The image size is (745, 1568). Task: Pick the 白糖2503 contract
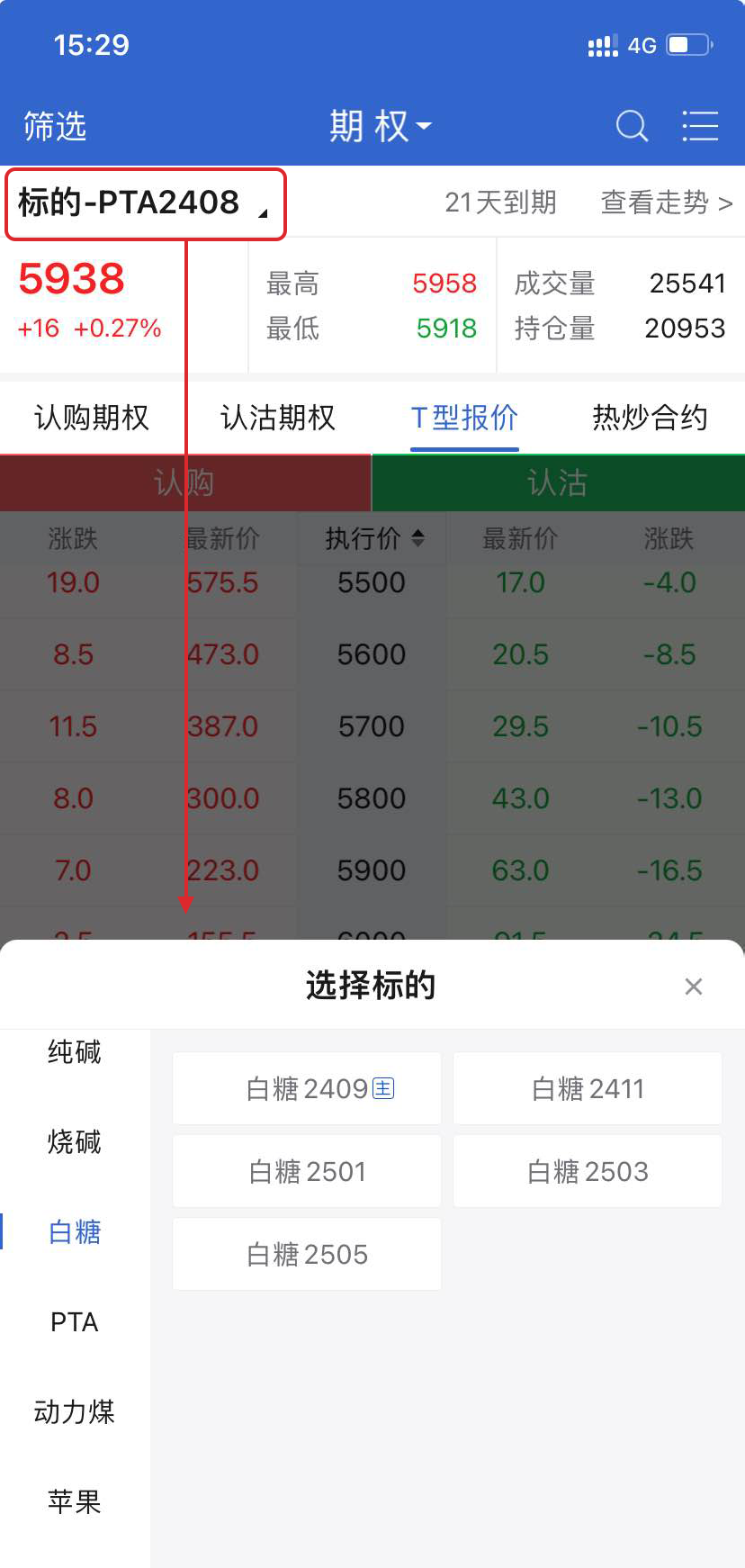click(588, 1172)
